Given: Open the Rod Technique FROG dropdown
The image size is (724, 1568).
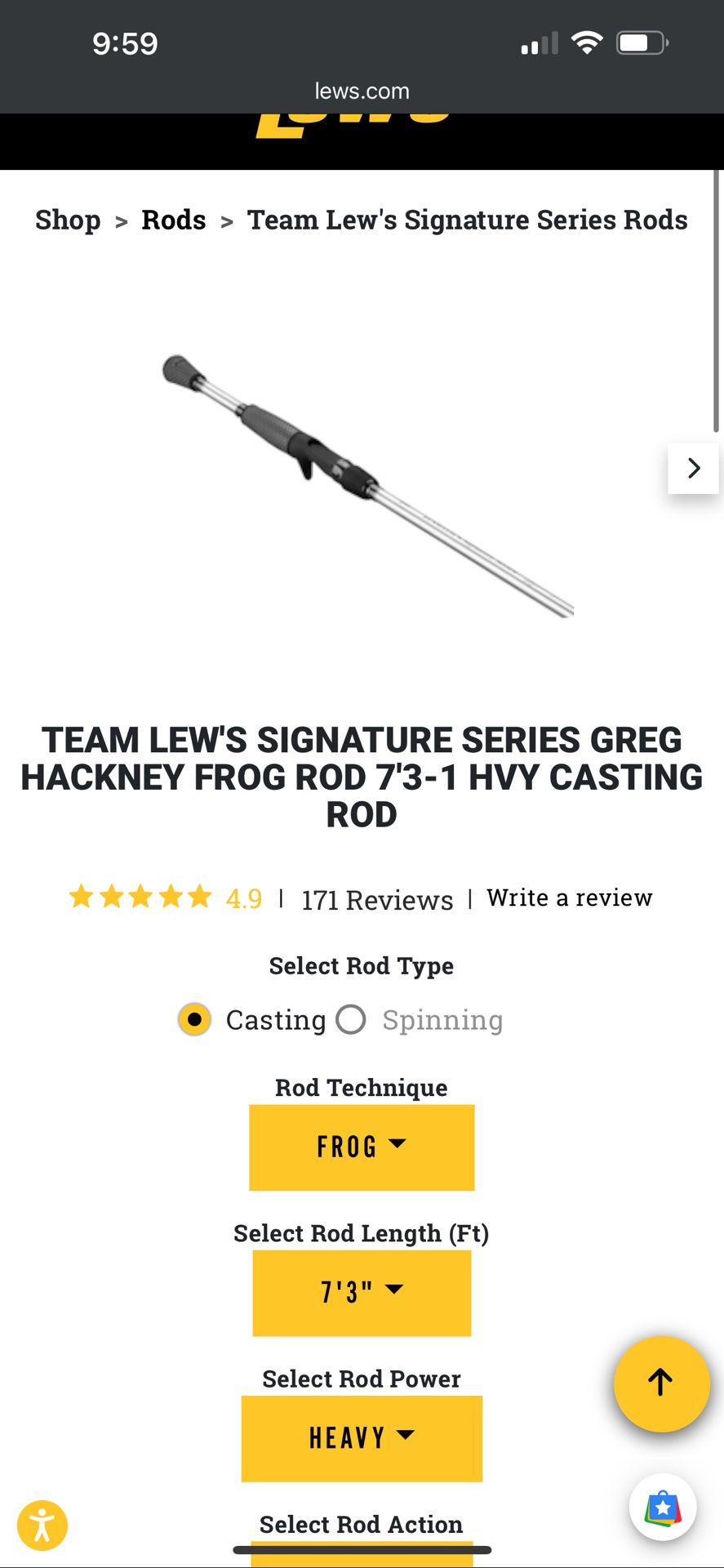Looking at the screenshot, I should point(362,1147).
